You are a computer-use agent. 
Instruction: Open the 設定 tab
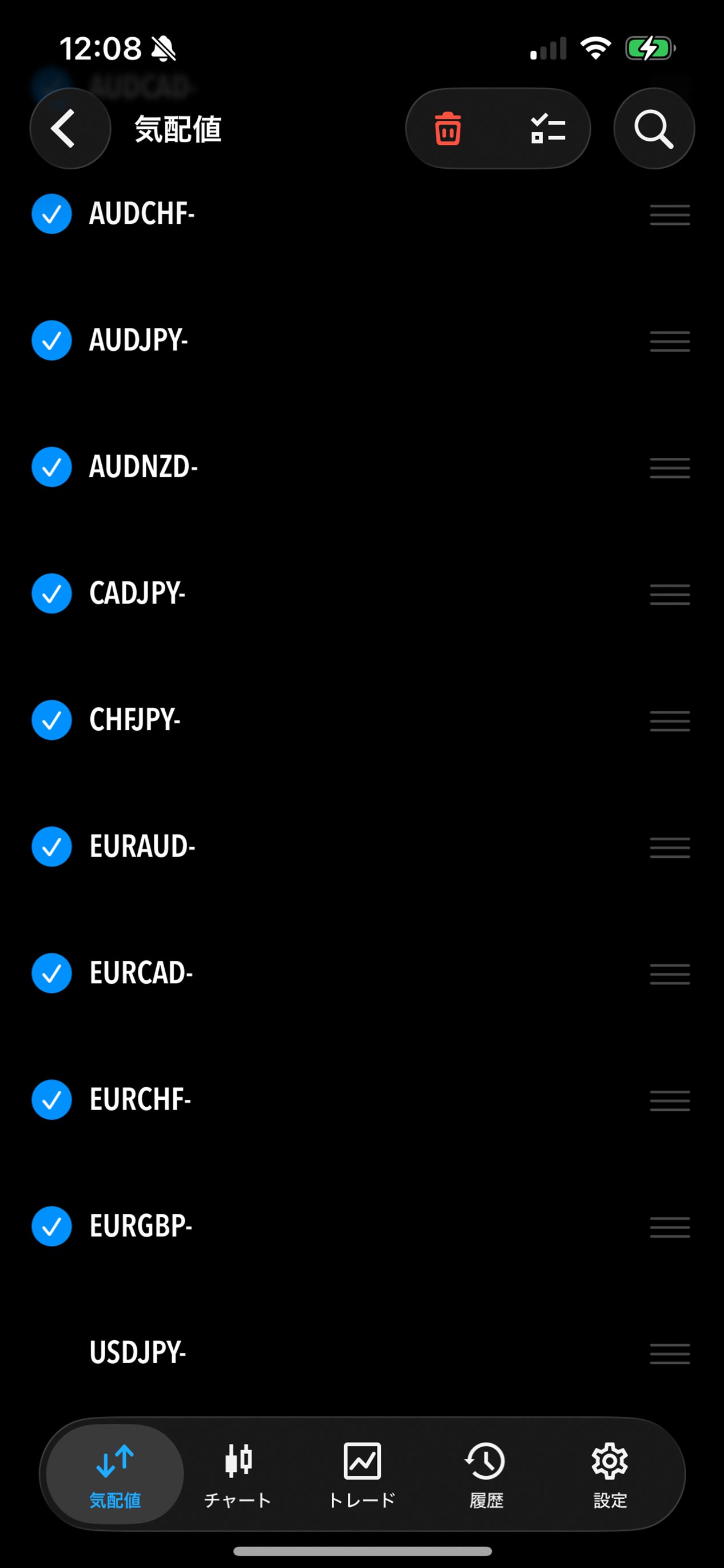coord(610,1474)
